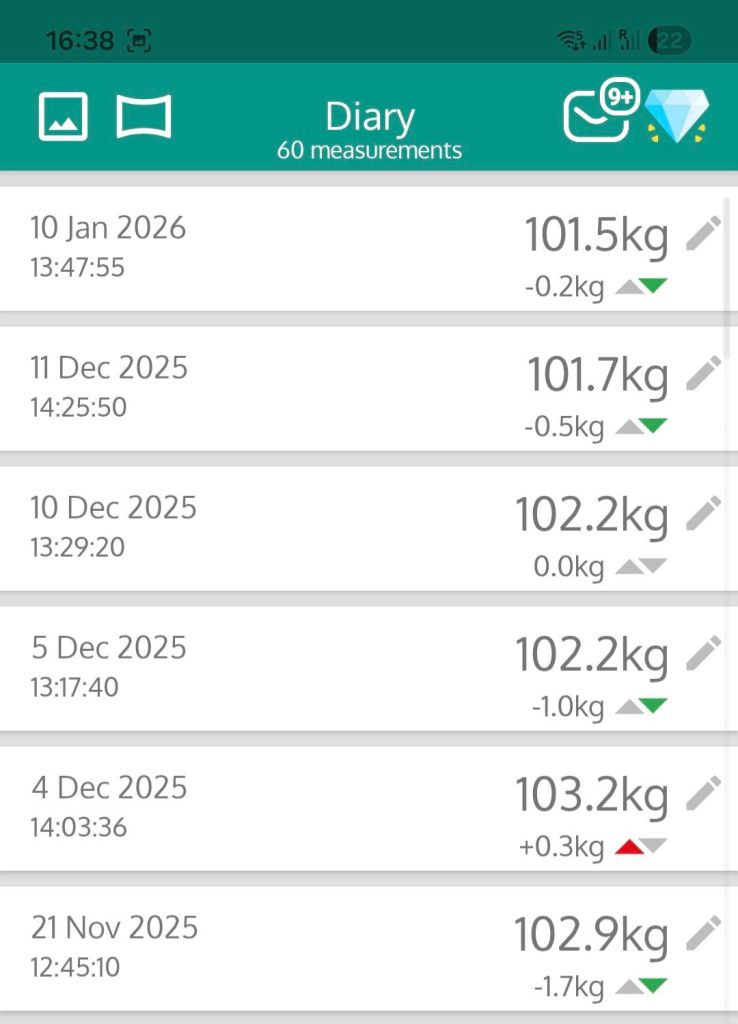
Task: Open the 21 Nov 2025 diary entry
Action: pos(300,948)
